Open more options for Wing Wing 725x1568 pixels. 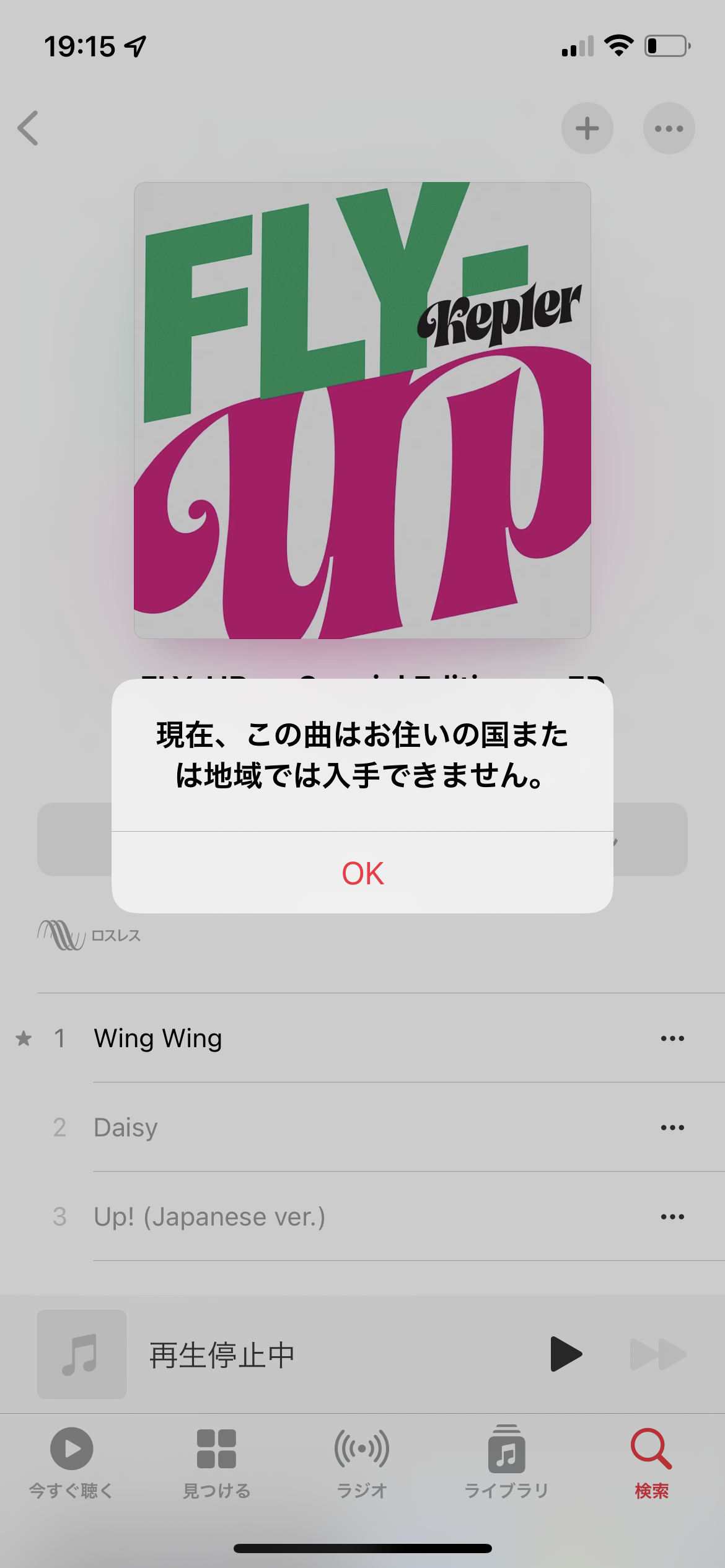coord(672,1039)
